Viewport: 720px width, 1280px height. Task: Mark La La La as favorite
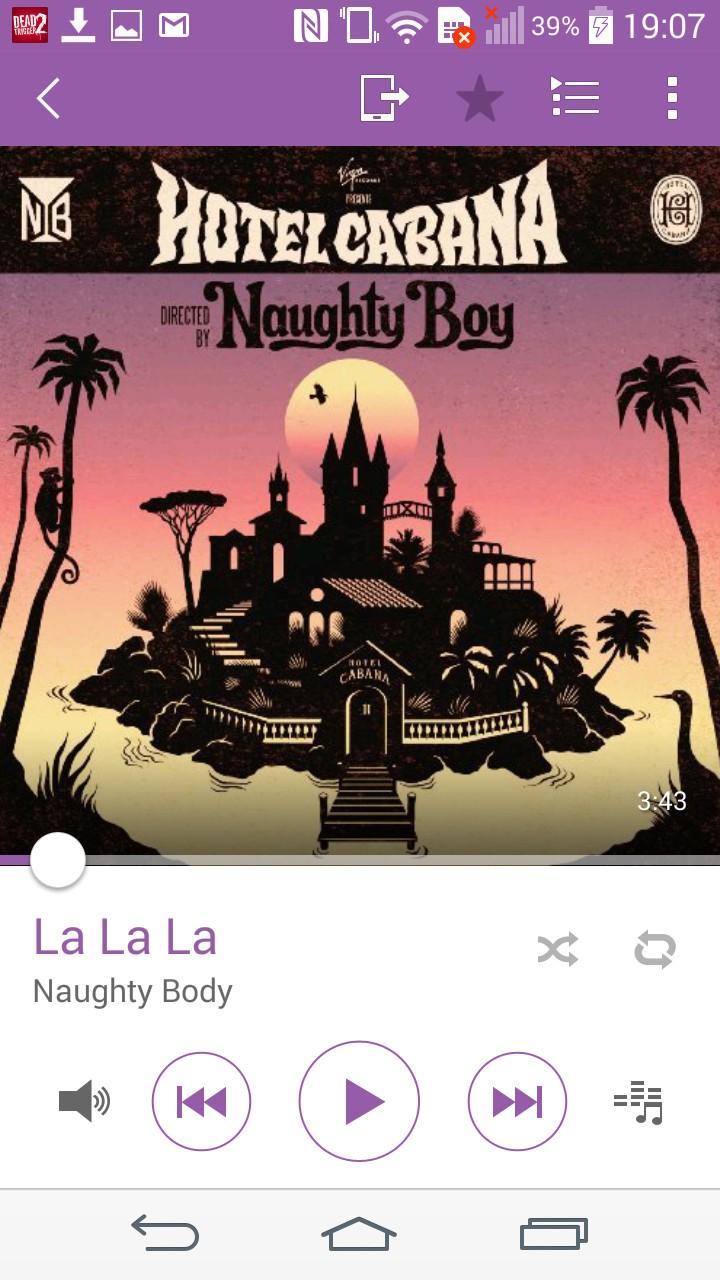[x=480, y=99]
